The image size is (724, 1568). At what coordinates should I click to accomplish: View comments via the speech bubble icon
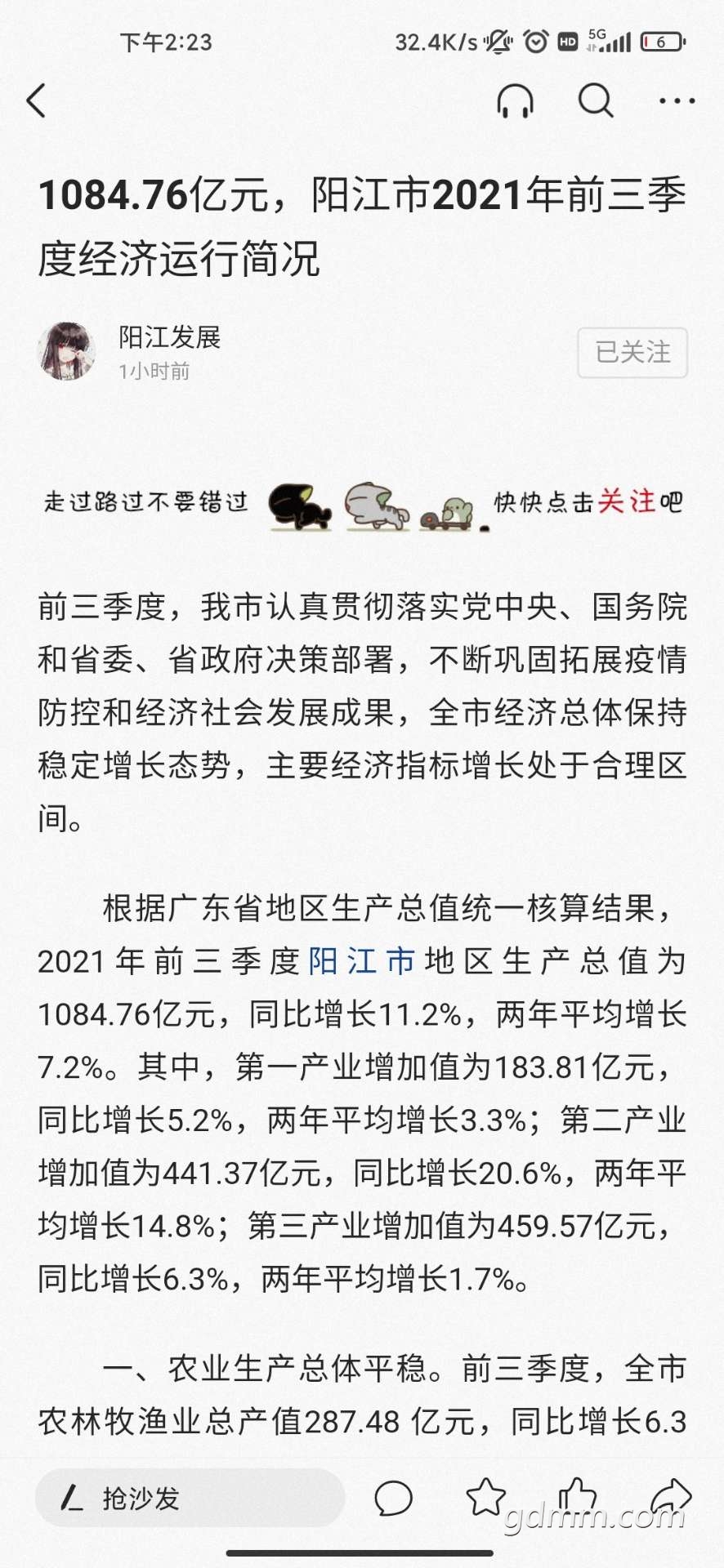pyautogui.click(x=393, y=1498)
